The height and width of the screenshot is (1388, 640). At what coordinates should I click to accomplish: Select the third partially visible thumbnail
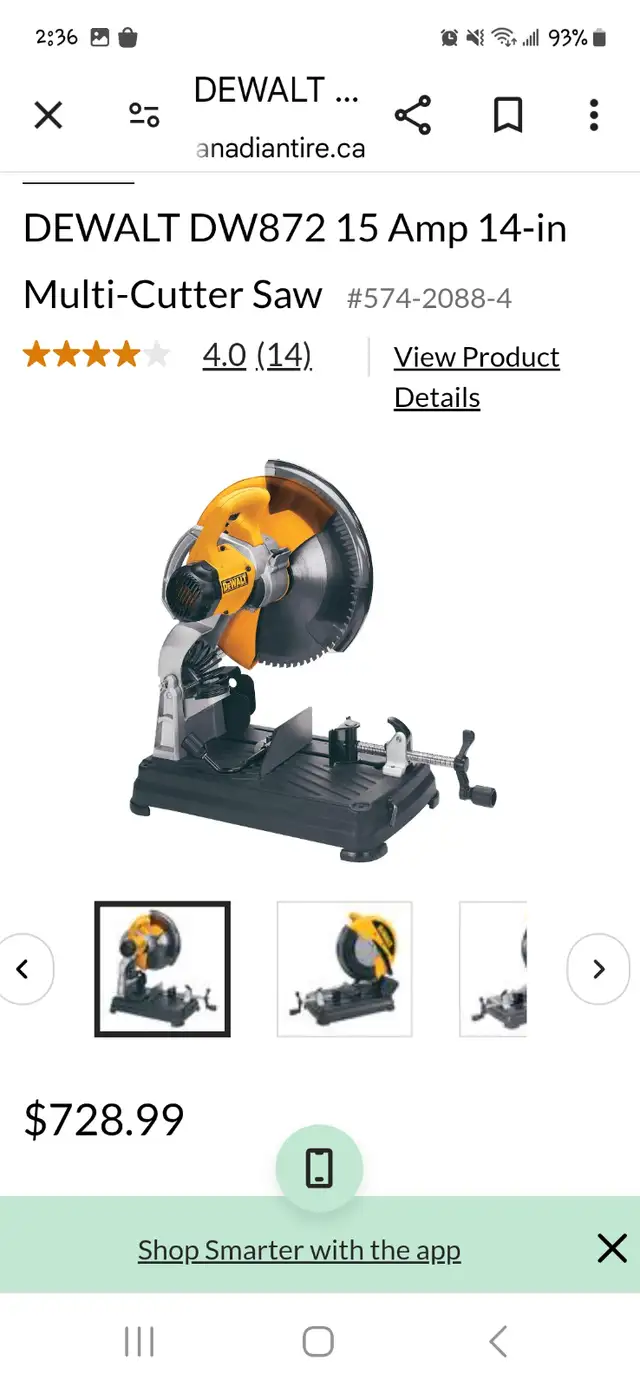pos(493,969)
